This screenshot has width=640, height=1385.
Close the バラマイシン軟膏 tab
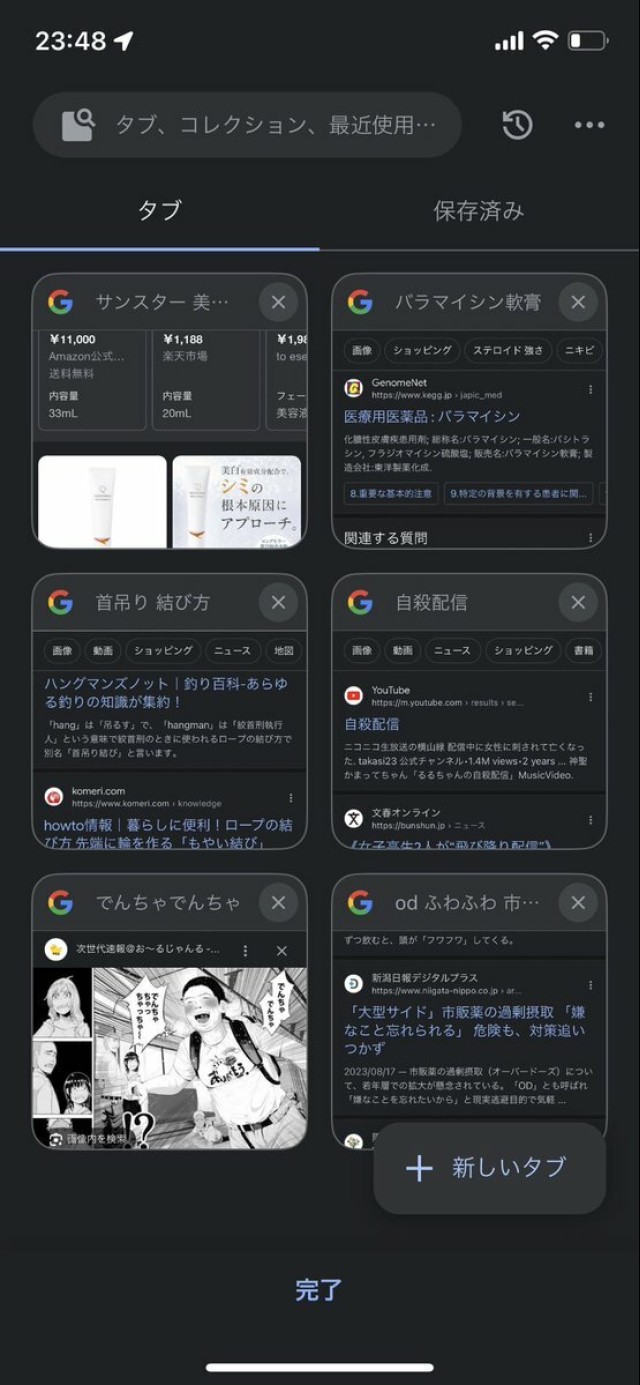(578, 302)
